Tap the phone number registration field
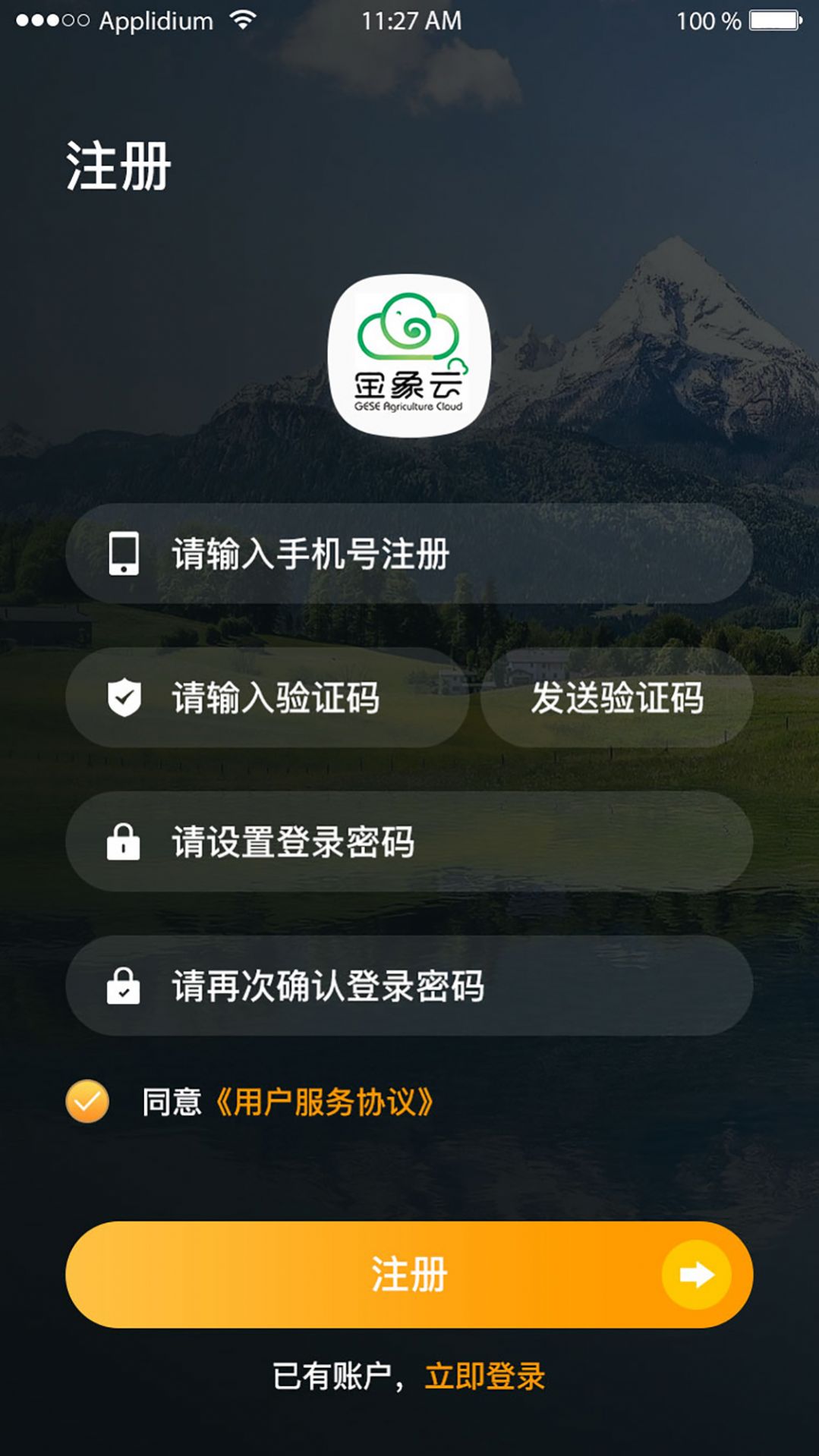Screen dimensions: 819x1456 pyautogui.click(x=408, y=554)
